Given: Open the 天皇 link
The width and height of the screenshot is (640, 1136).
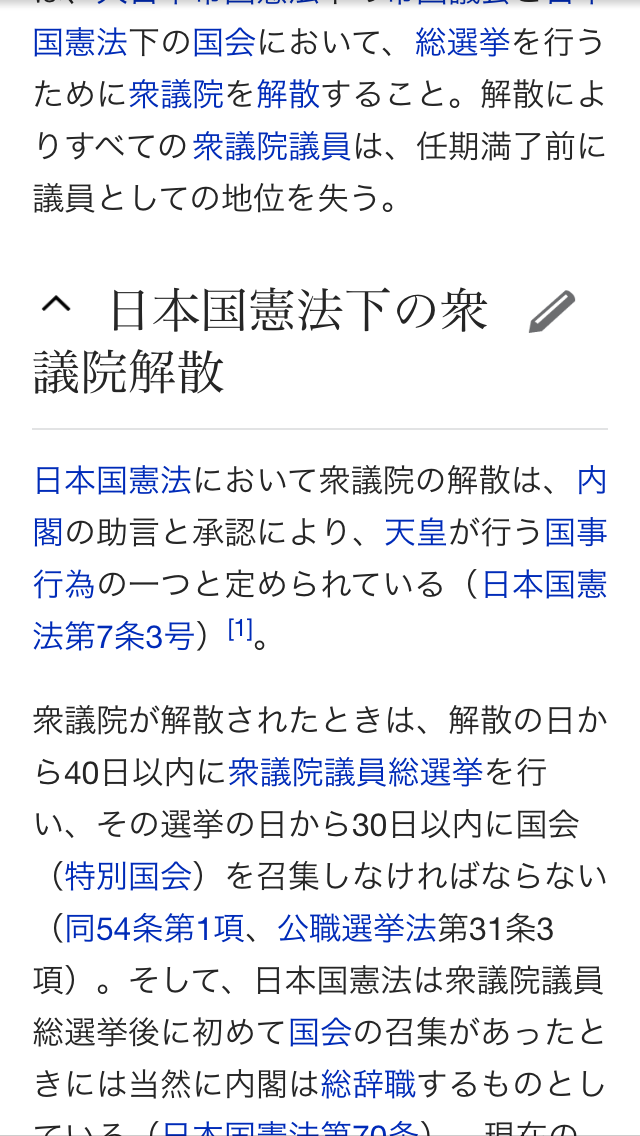Looking at the screenshot, I should 415,532.
